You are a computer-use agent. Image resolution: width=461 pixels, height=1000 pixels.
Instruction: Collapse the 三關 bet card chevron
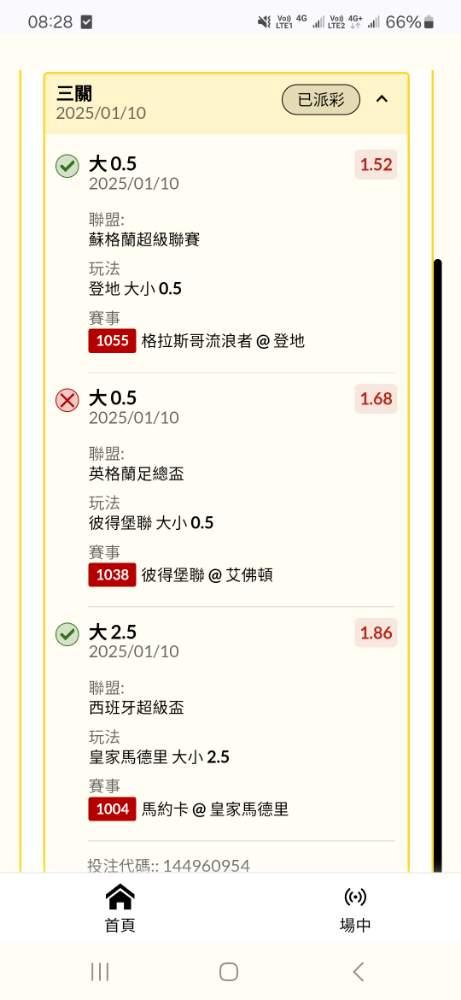(x=382, y=99)
